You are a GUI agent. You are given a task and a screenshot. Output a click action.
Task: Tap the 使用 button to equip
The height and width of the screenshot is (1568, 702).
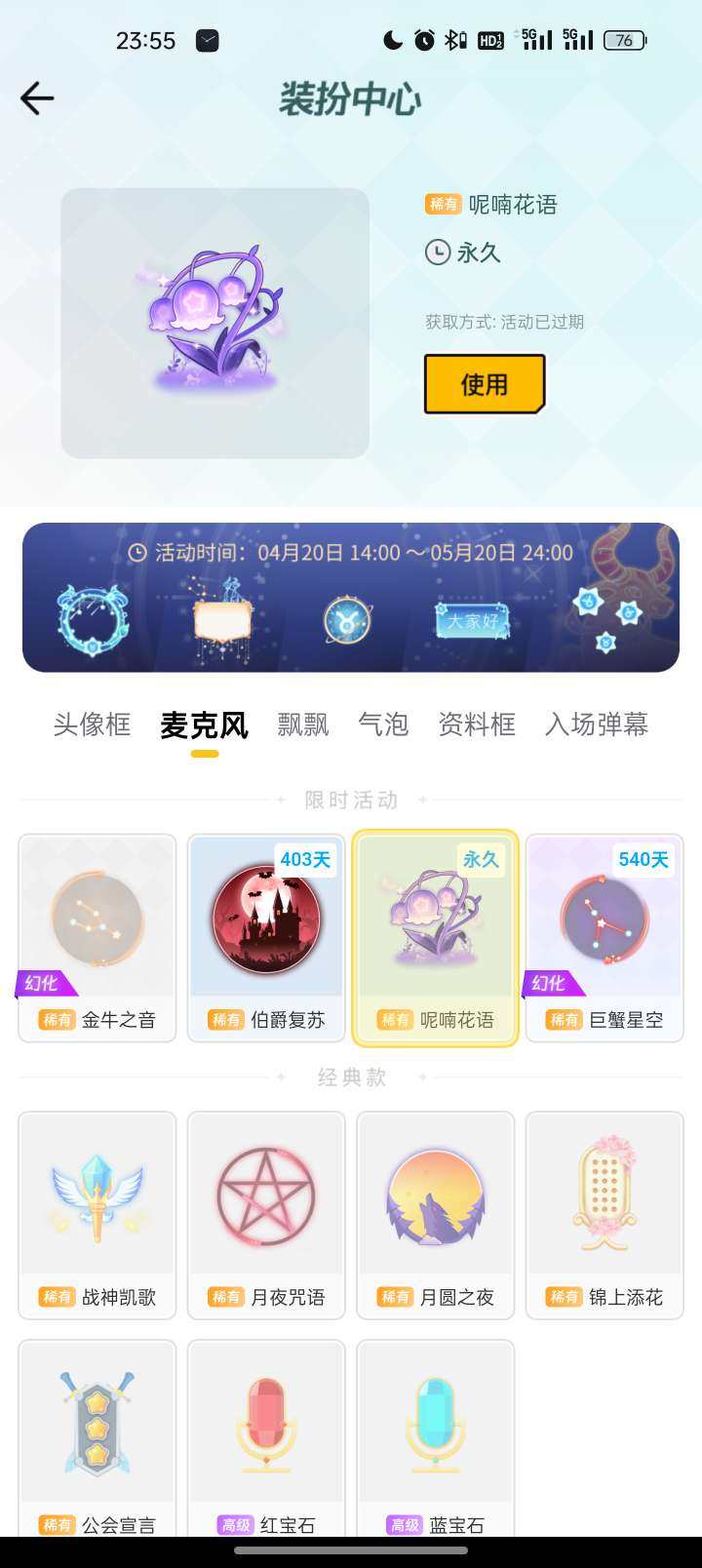point(484,383)
